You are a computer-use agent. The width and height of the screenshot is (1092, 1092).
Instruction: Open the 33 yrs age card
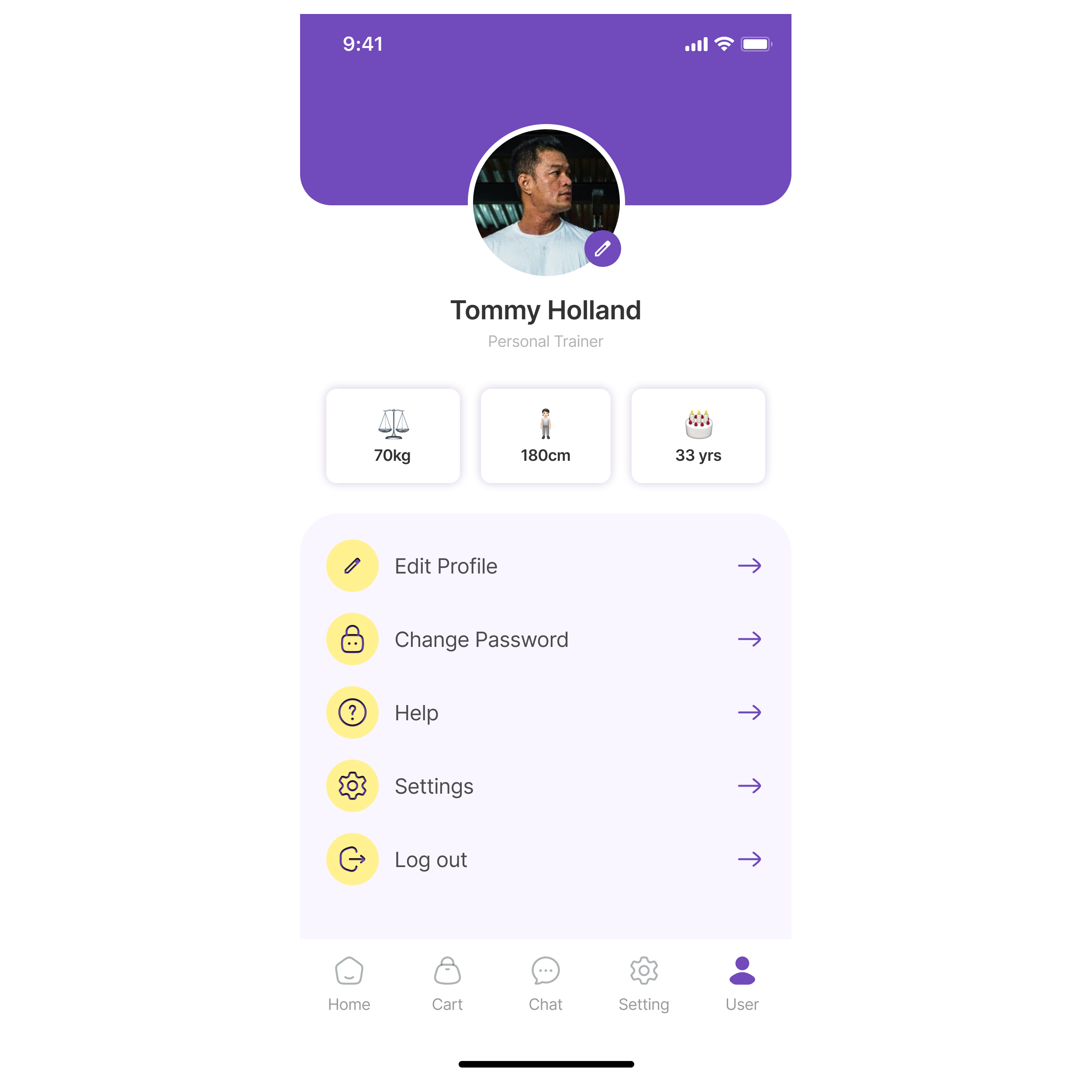point(698,436)
